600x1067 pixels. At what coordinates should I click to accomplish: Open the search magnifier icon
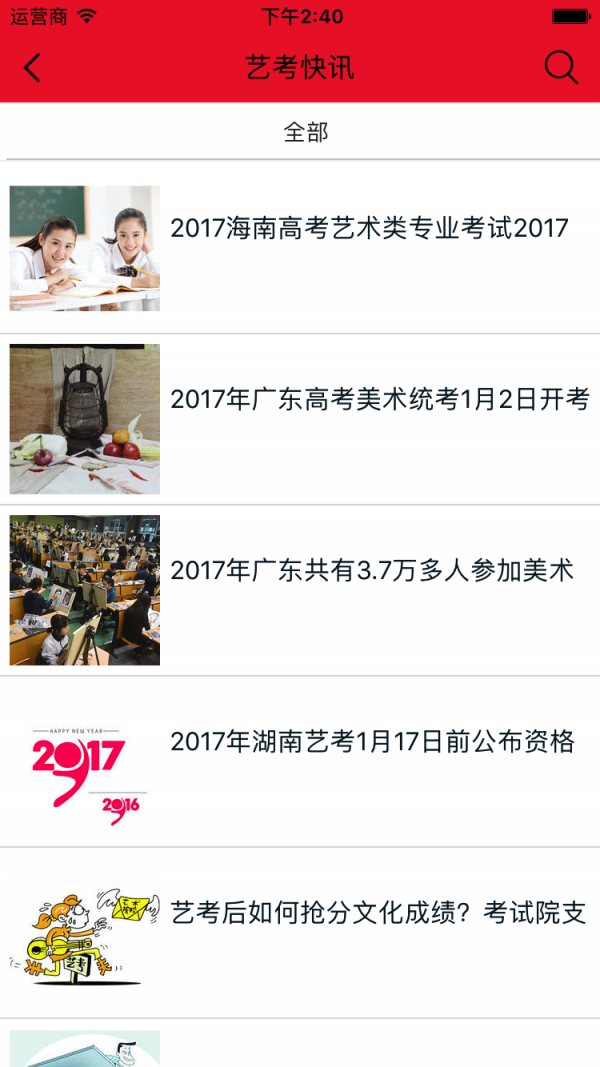[x=561, y=68]
